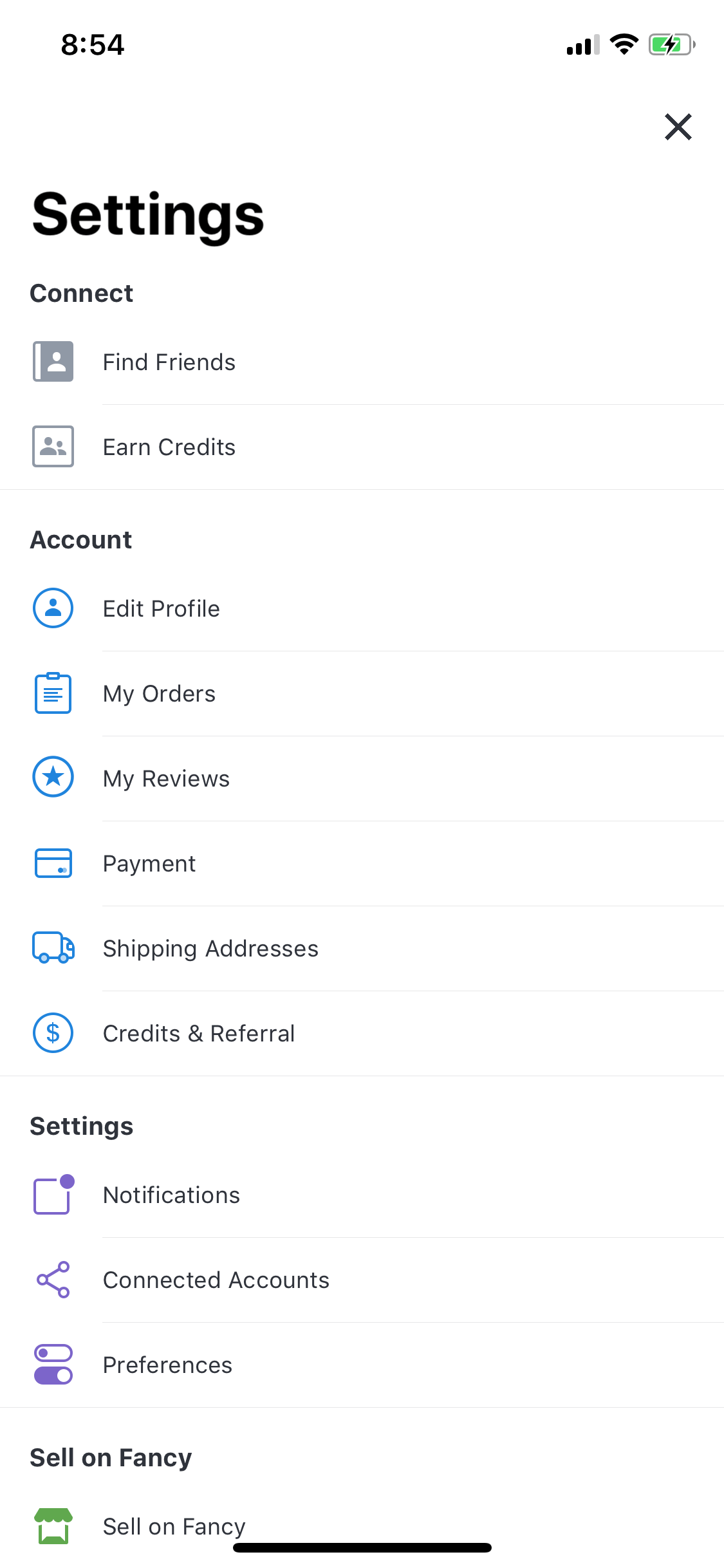Open Credits & Referral
Viewport: 724px width, 1568px height.
point(362,1034)
